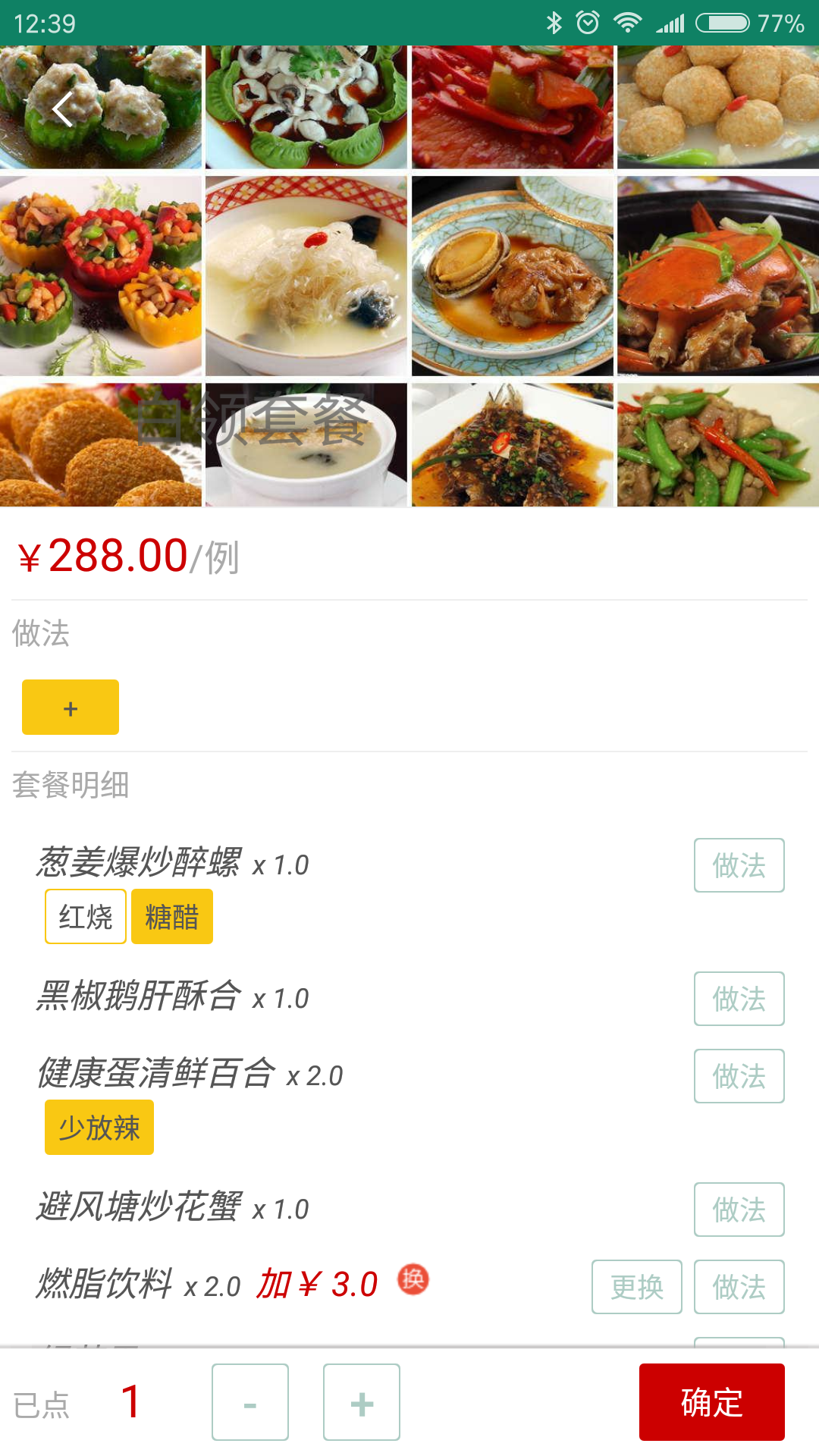This screenshot has width=819, height=1456.
Task: Tap the 少放辣 chip
Action: [99, 1128]
